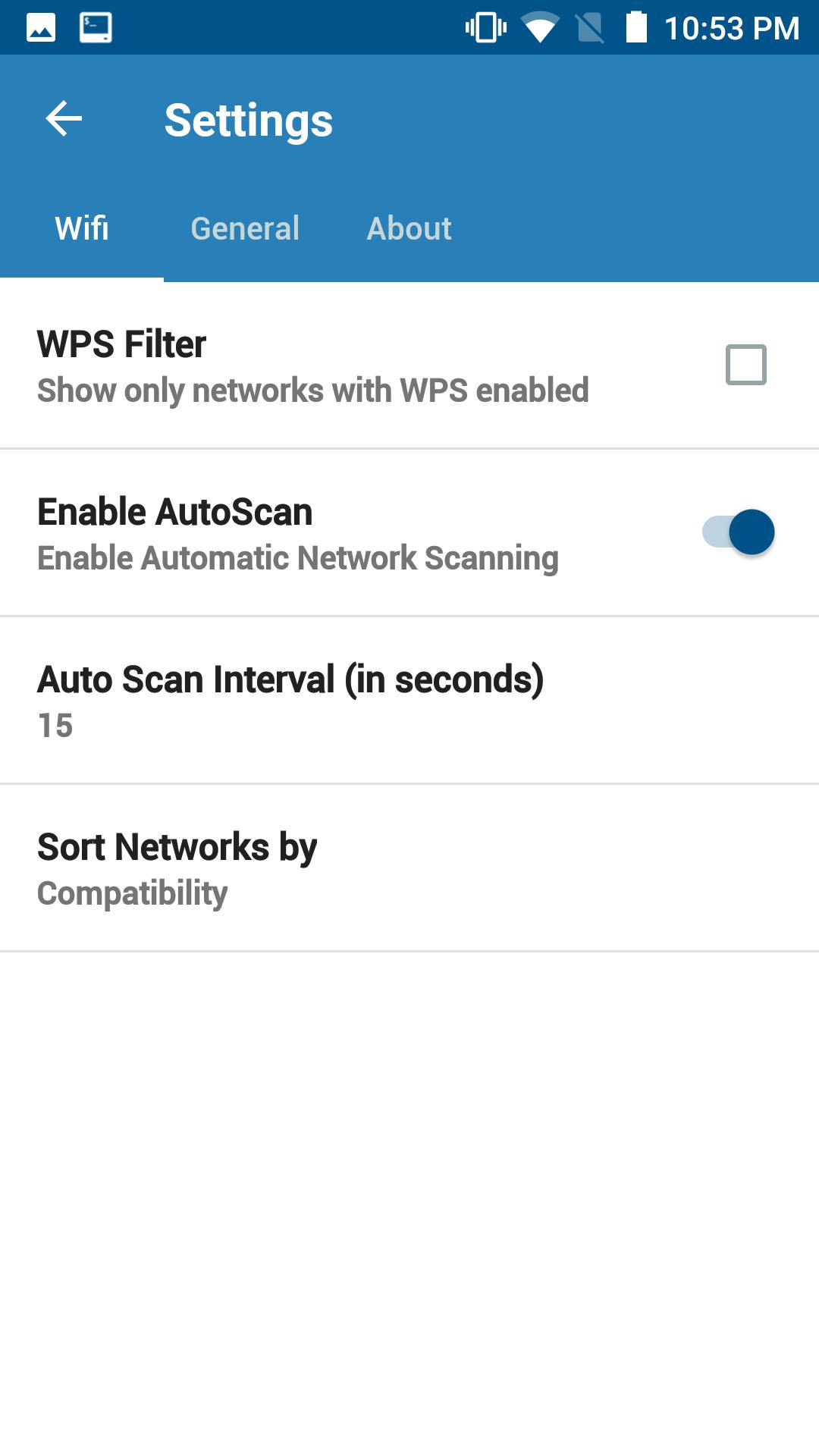
Task: Open Auto Scan Interval setting
Action: pos(409,700)
